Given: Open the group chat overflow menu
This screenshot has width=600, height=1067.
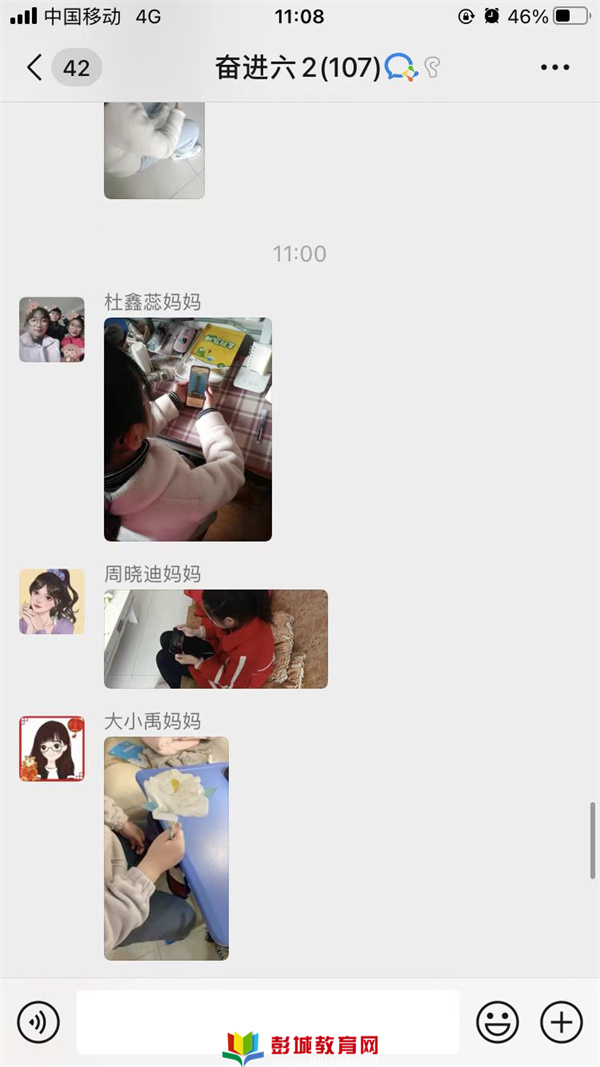Looking at the screenshot, I should point(554,68).
